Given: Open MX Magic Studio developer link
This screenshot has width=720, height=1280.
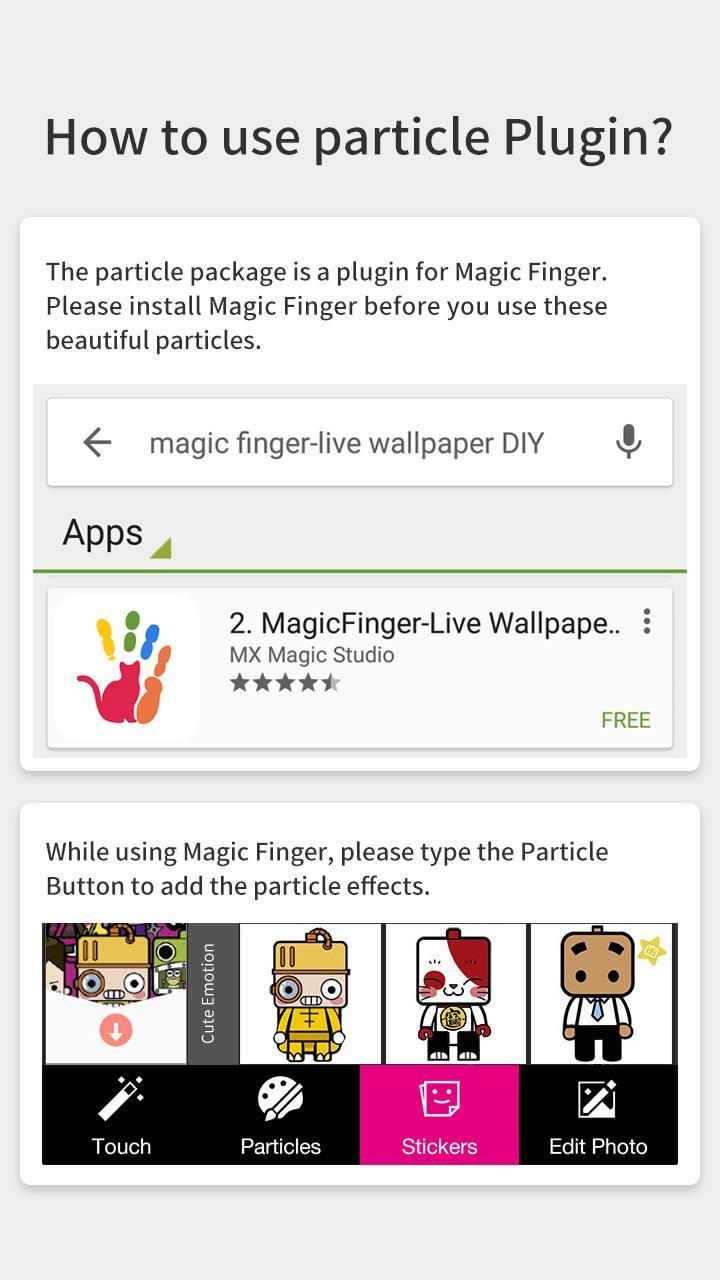Looking at the screenshot, I should (x=311, y=655).
